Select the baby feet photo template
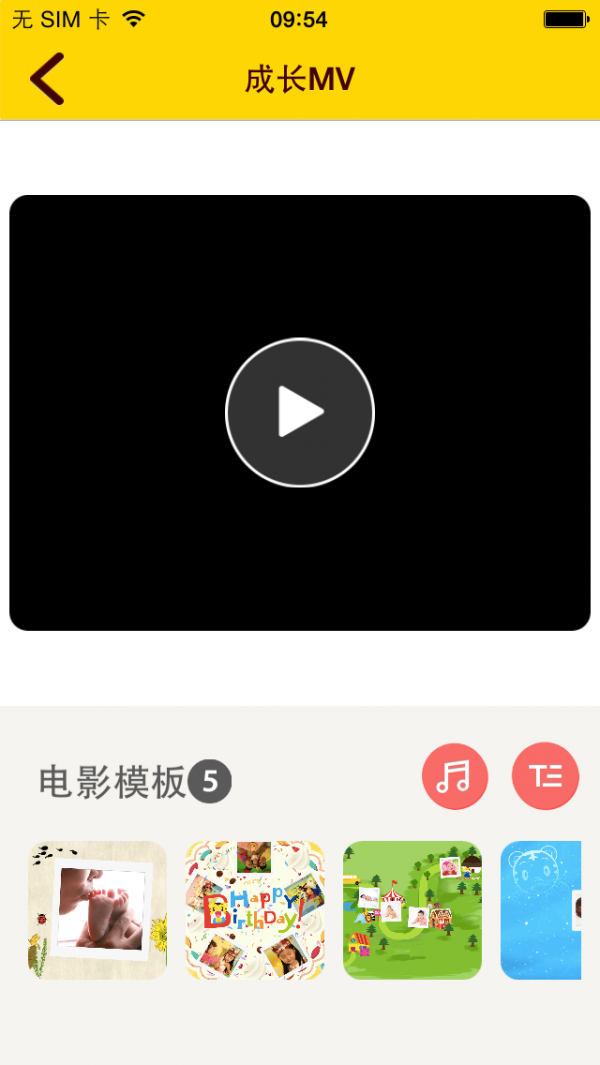The width and height of the screenshot is (600, 1065). click(x=97, y=910)
